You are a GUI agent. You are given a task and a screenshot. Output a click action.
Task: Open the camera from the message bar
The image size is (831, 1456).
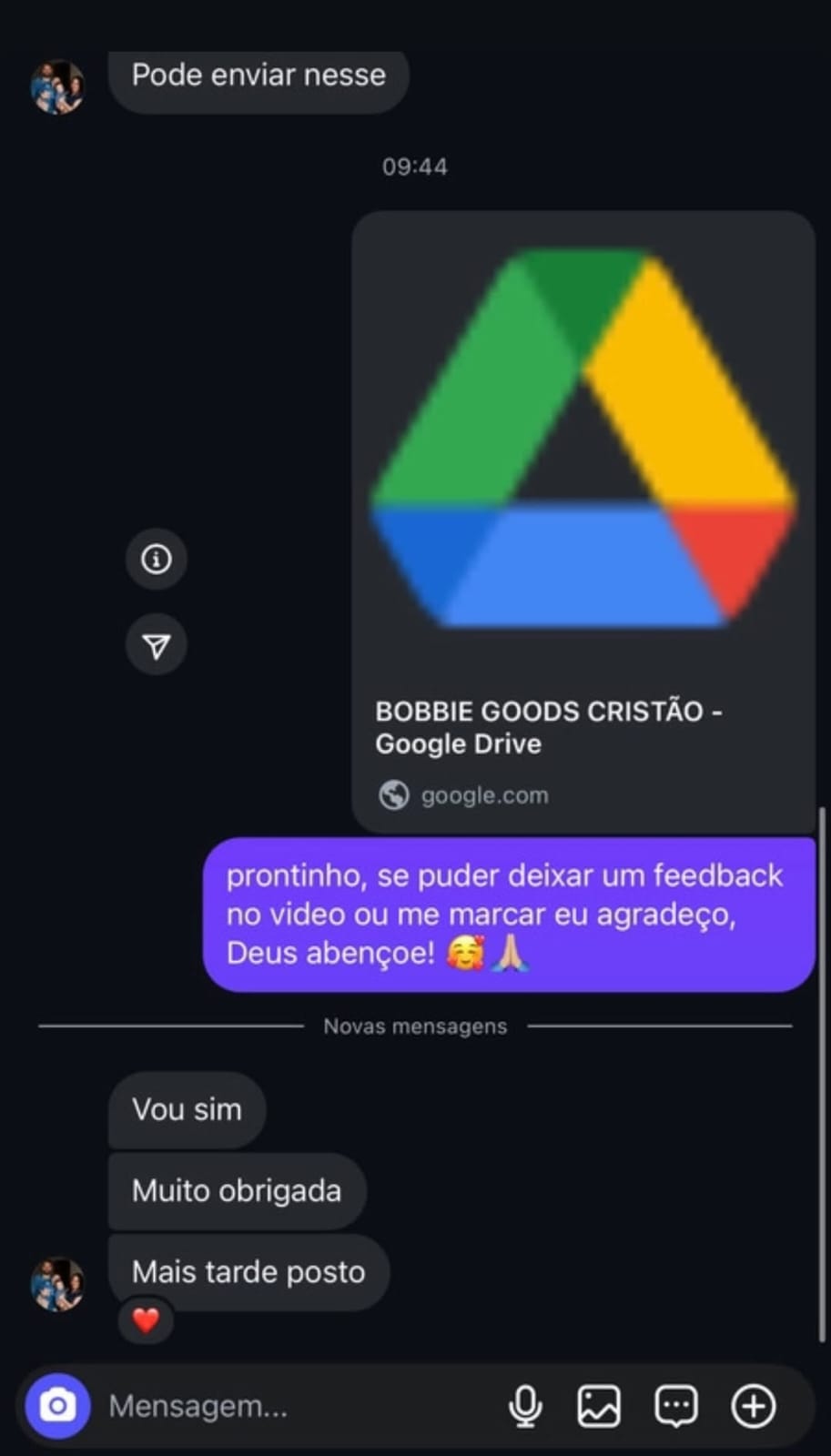click(57, 1406)
